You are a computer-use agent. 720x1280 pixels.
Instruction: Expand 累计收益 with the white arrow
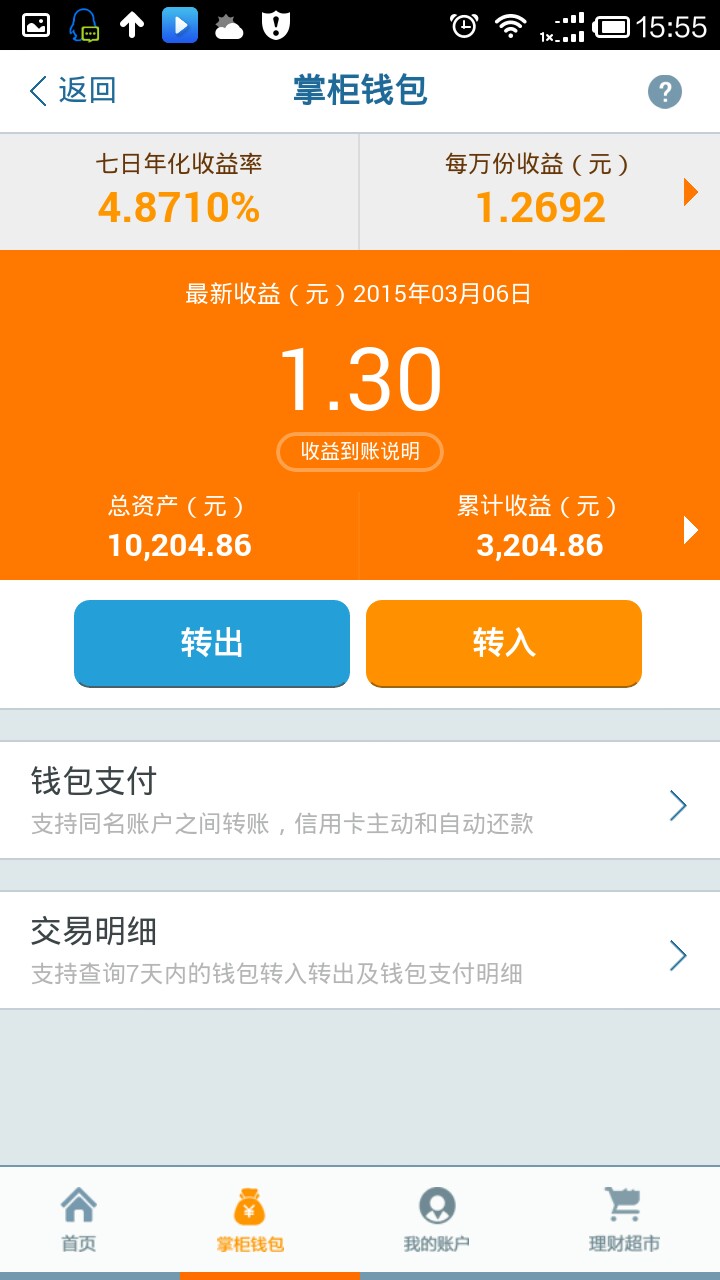(691, 529)
